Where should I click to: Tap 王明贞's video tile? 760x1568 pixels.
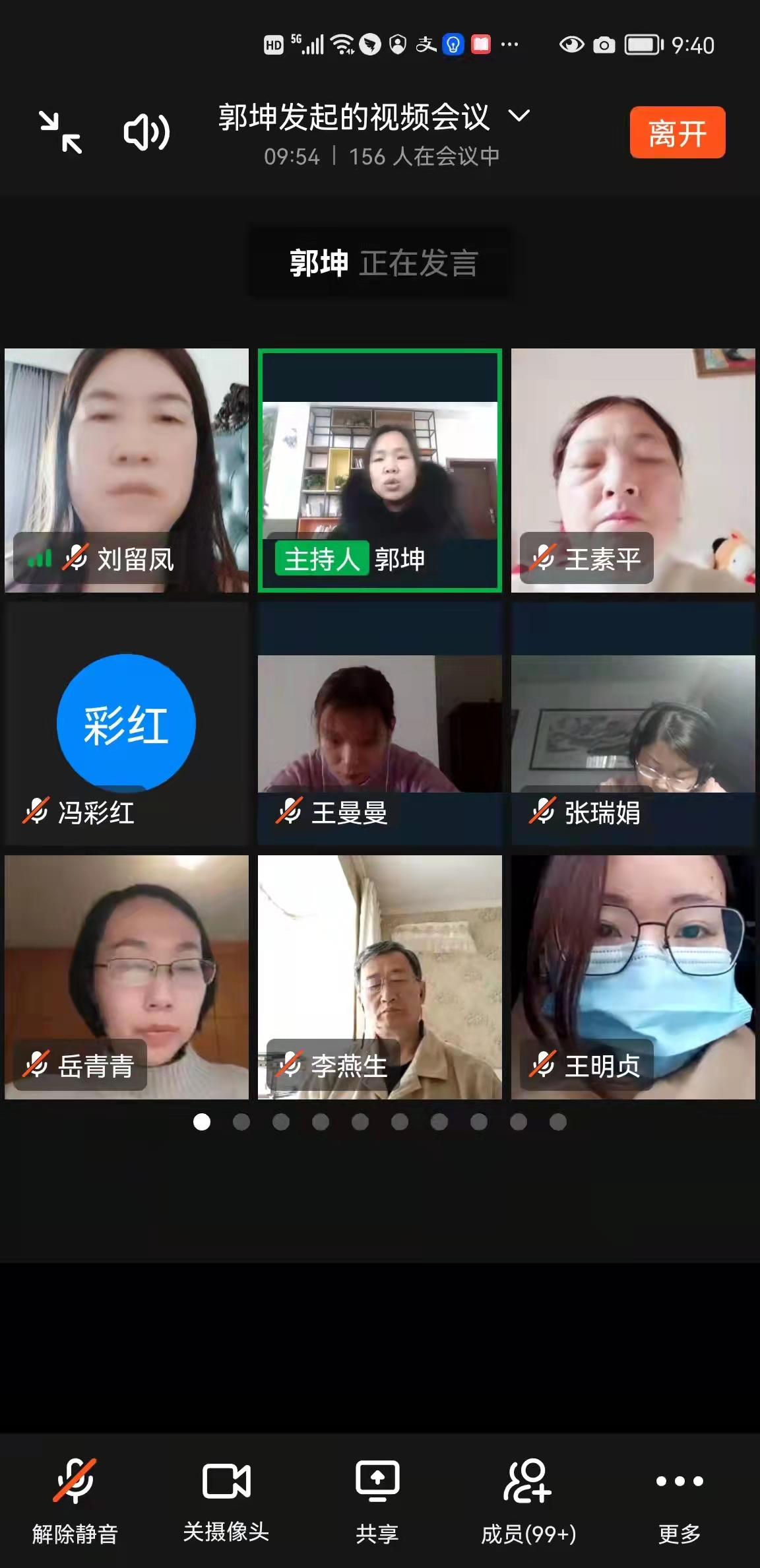click(633, 977)
